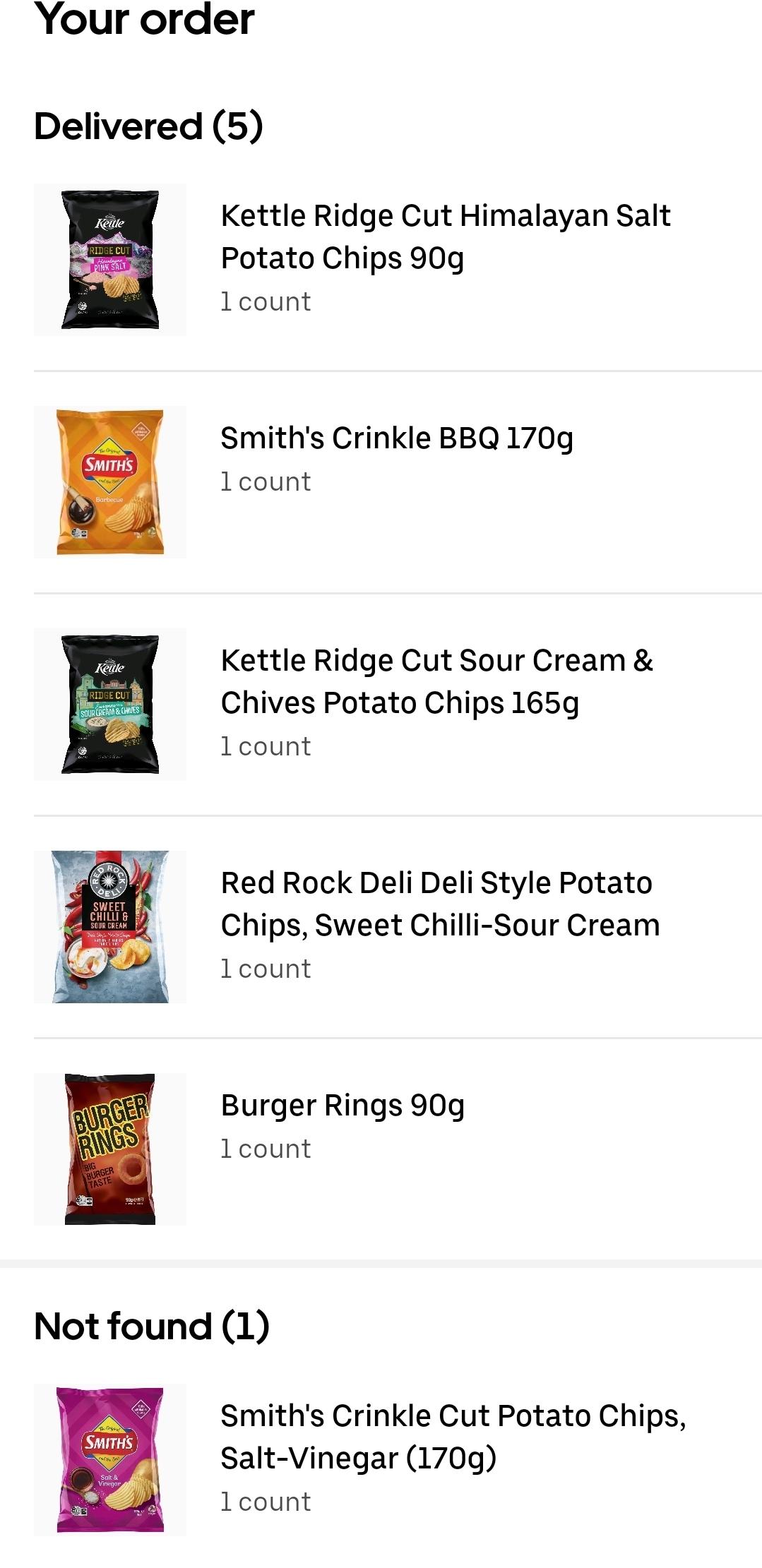View the Smith's Crinkle BBQ 170g item
The image size is (762, 1568).
tap(396, 438)
